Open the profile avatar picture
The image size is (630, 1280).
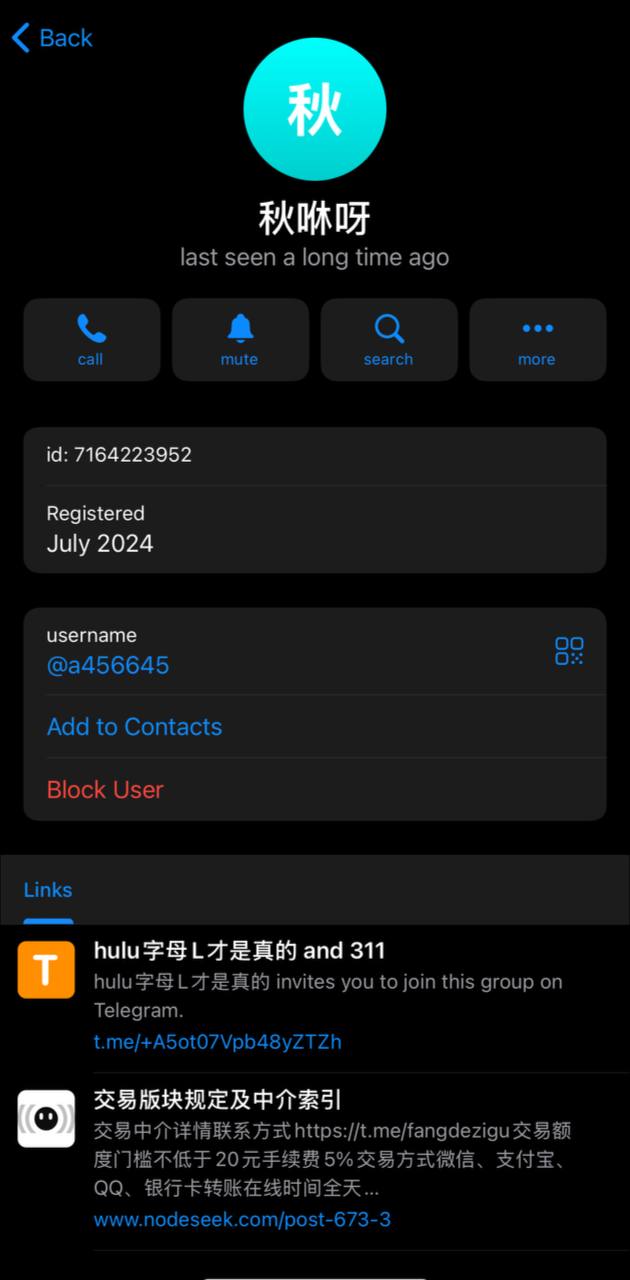pyautogui.click(x=315, y=109)
